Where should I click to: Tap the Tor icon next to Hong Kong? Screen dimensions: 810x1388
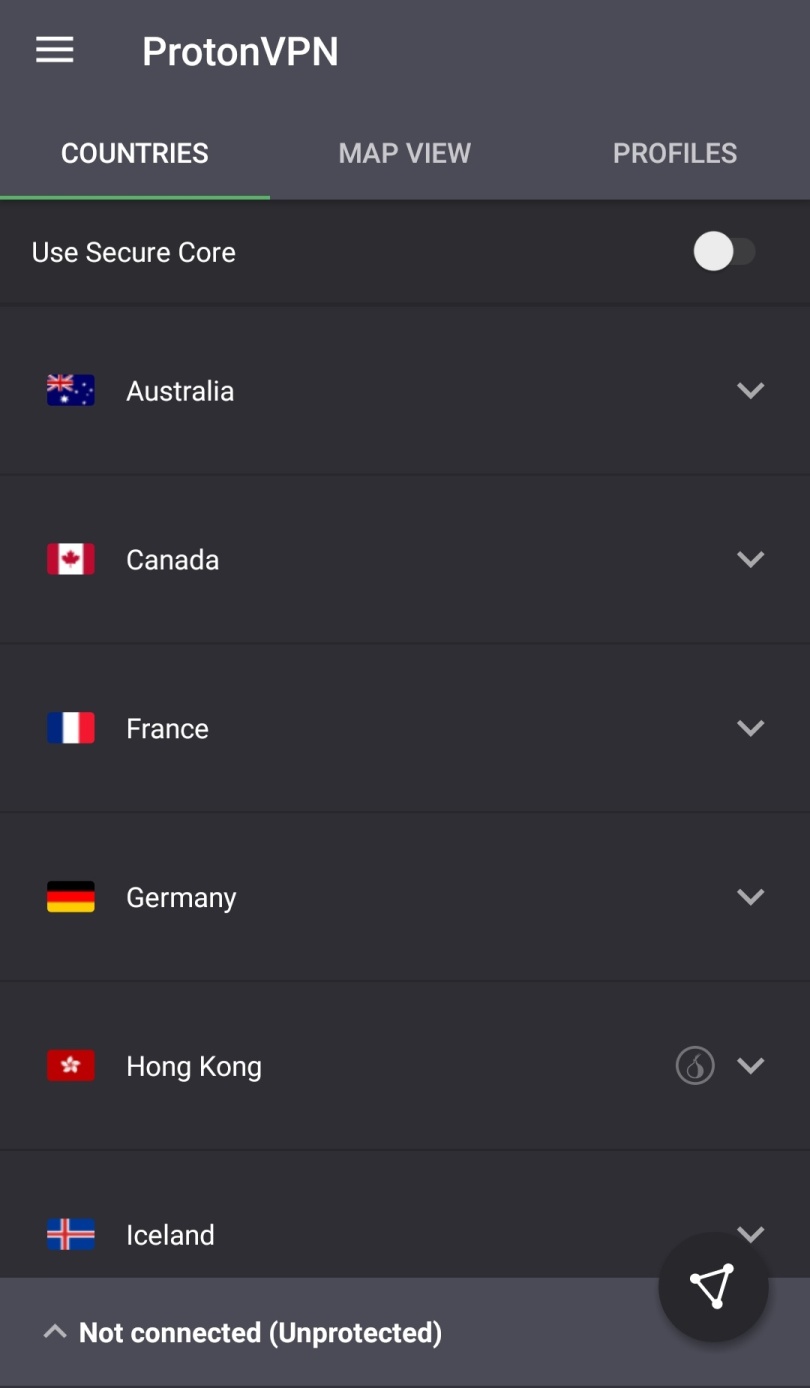pos(695,1066)
